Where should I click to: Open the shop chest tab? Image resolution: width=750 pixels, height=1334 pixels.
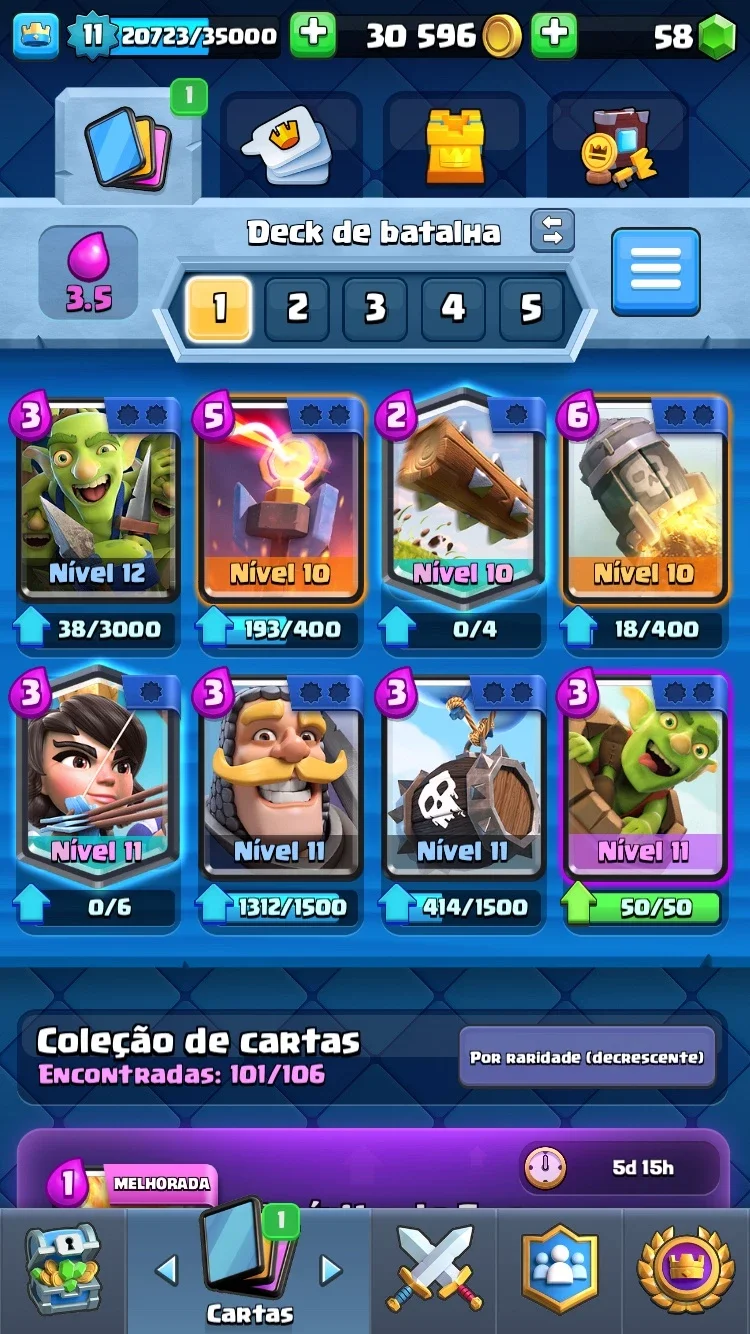[x=62, y=1270]
